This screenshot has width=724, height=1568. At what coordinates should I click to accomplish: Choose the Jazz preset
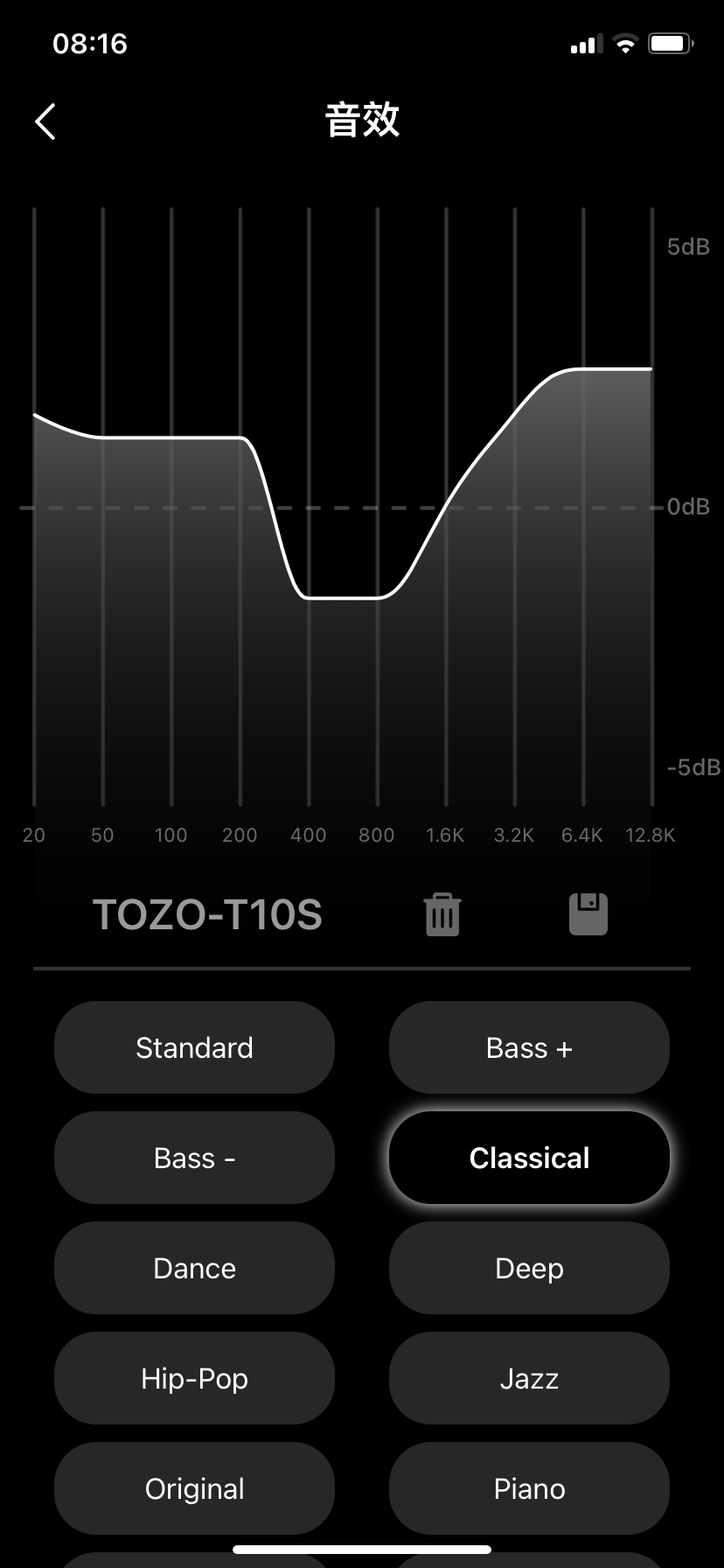[x=529, y=1378]
